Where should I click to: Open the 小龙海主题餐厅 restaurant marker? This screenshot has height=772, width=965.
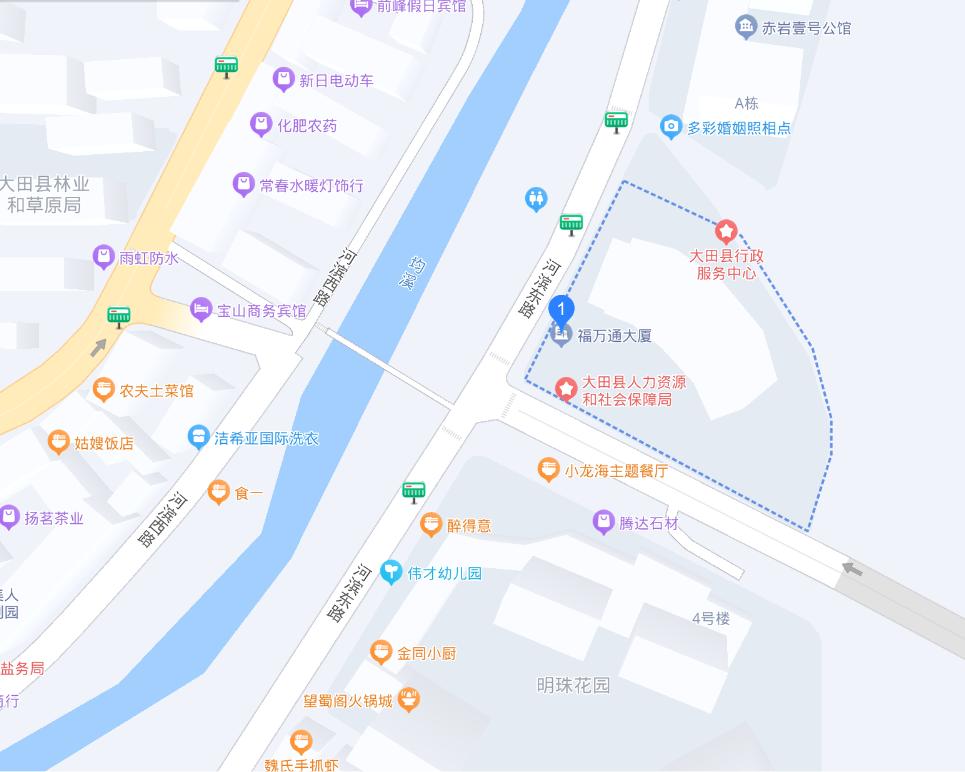click(548, 469)
